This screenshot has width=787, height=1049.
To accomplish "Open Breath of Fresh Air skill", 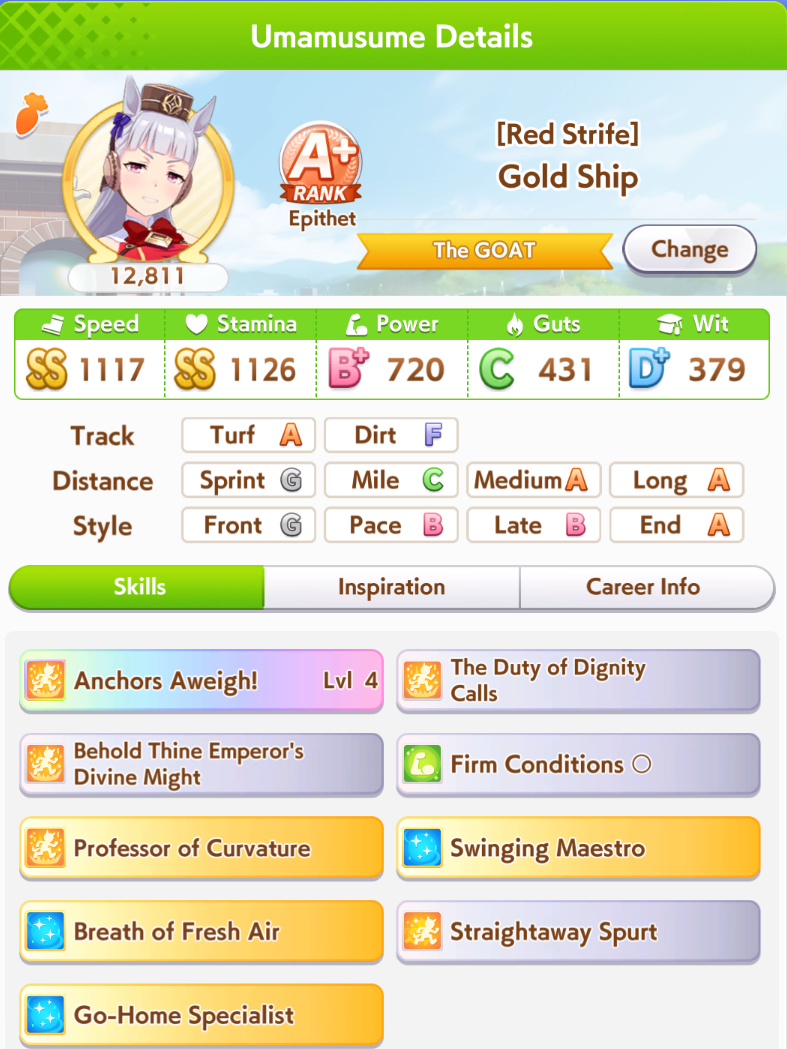I will click(x=201, y=932).
